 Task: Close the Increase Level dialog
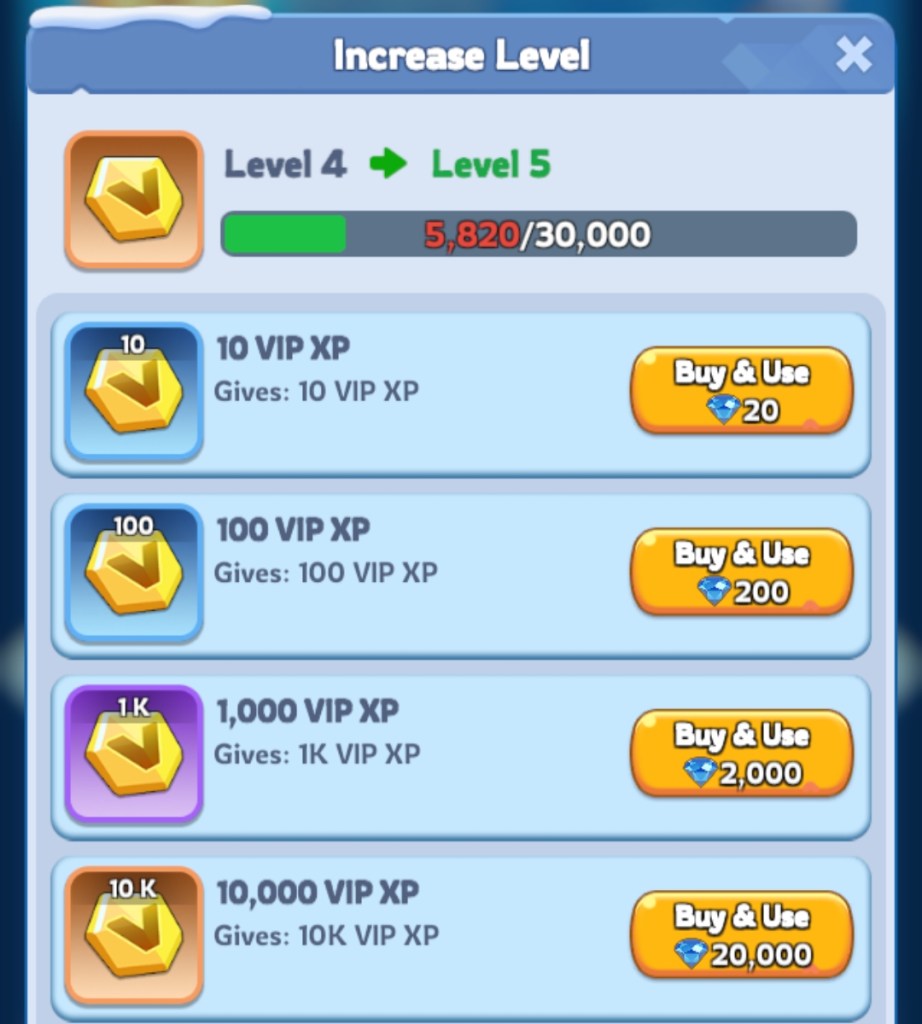(855, 56)
